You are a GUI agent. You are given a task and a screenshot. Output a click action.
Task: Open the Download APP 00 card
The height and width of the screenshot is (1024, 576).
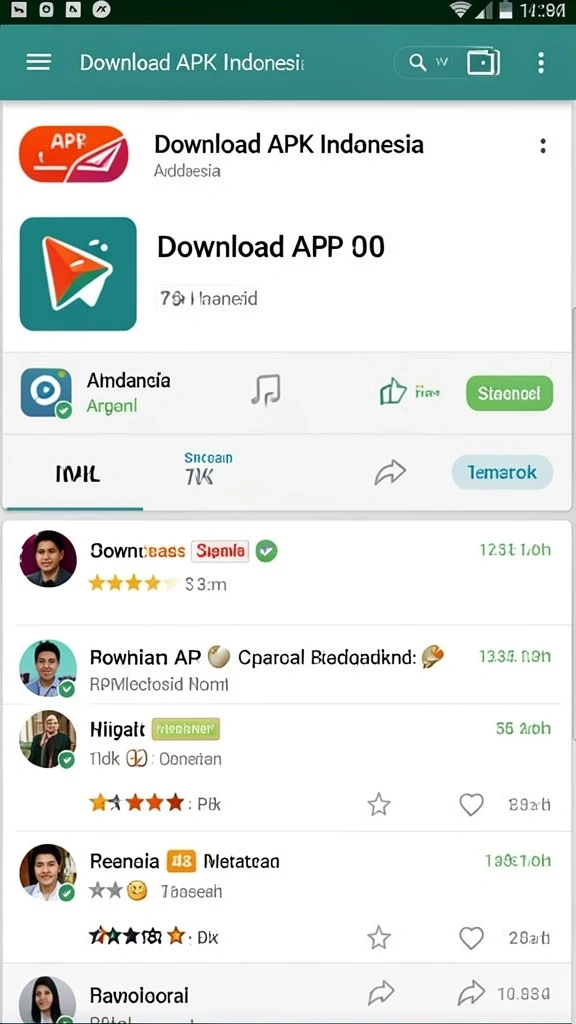(x=287, y=274)
